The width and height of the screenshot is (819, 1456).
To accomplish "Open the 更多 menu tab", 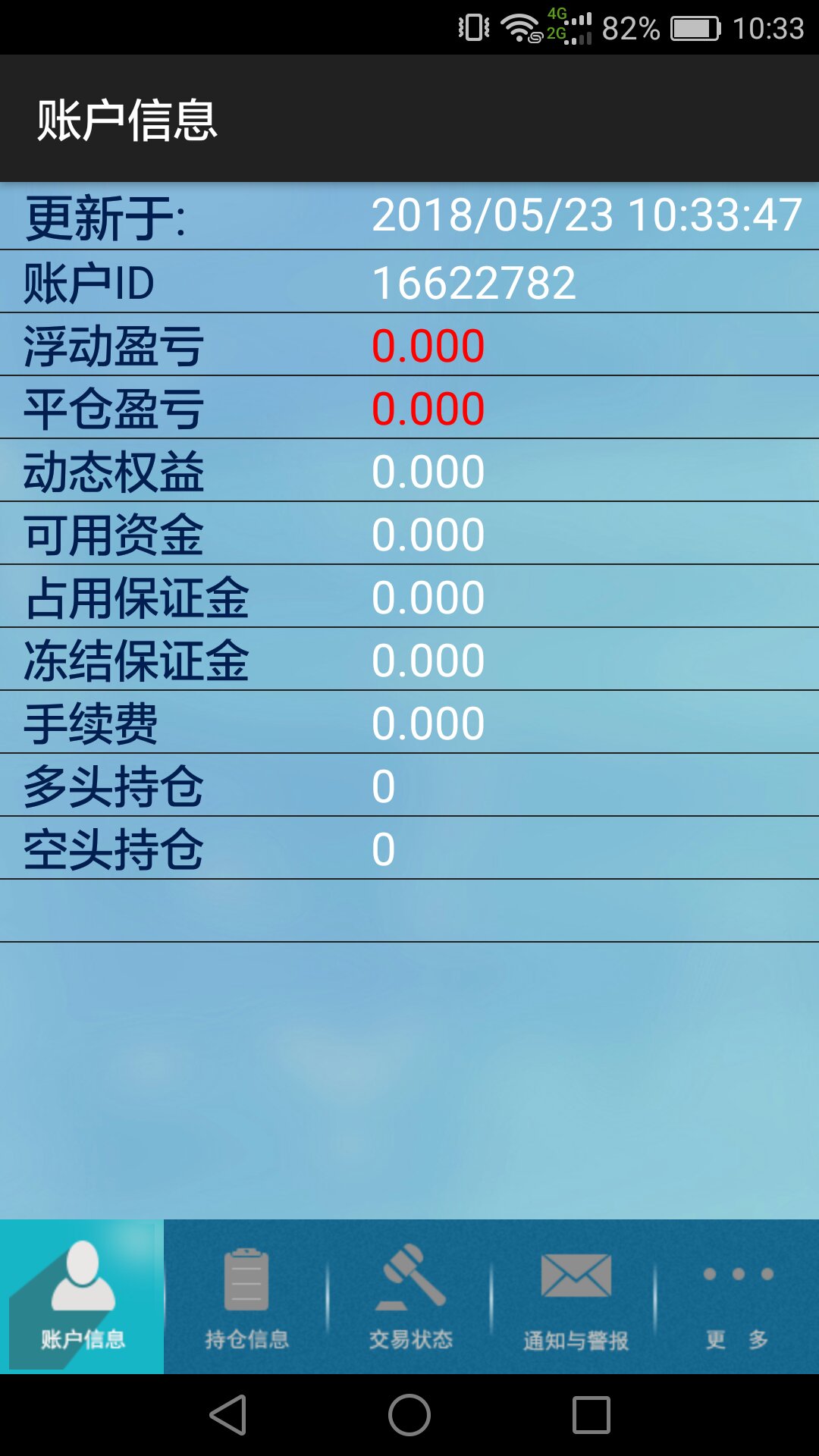I will (x=737, y=1296).
